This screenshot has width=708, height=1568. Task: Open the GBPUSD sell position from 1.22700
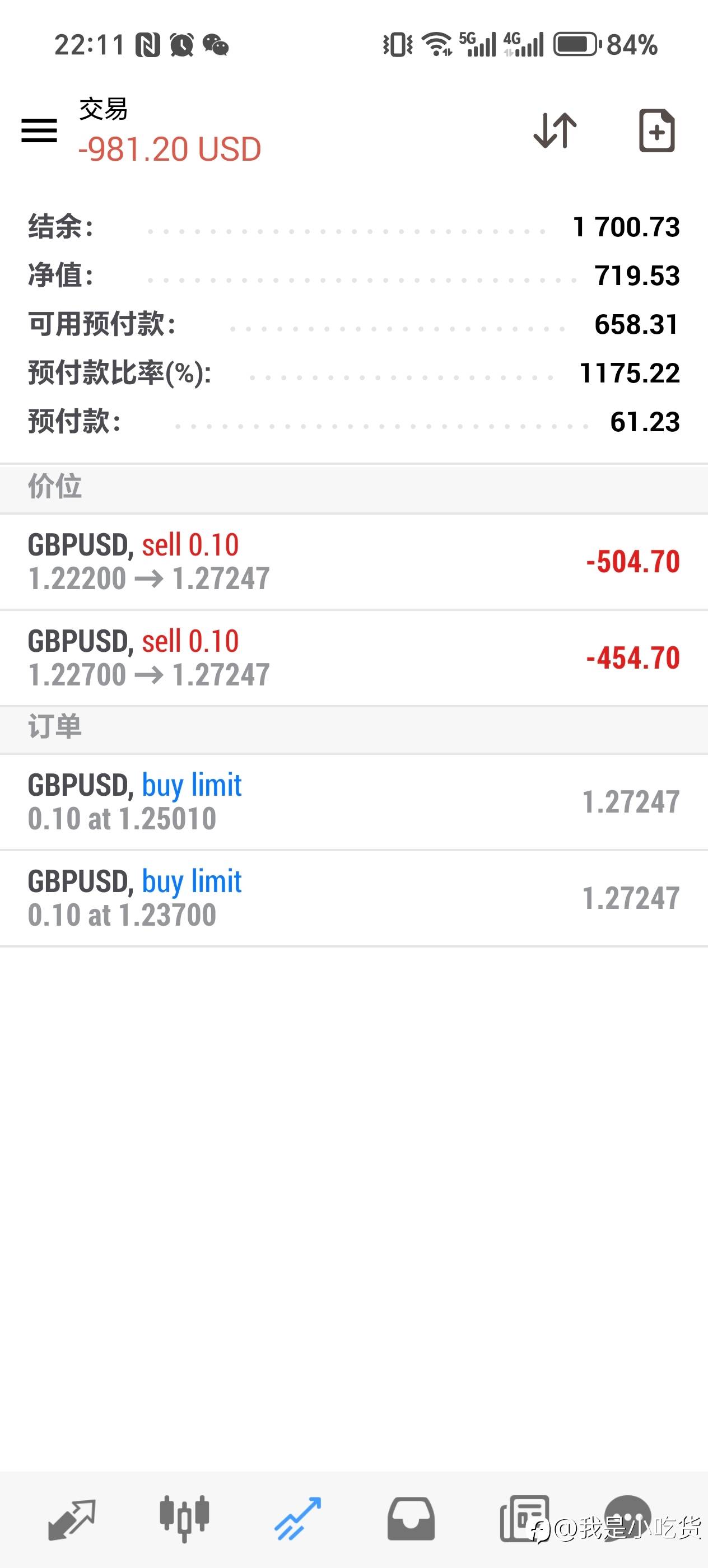[x=353, y=657]
